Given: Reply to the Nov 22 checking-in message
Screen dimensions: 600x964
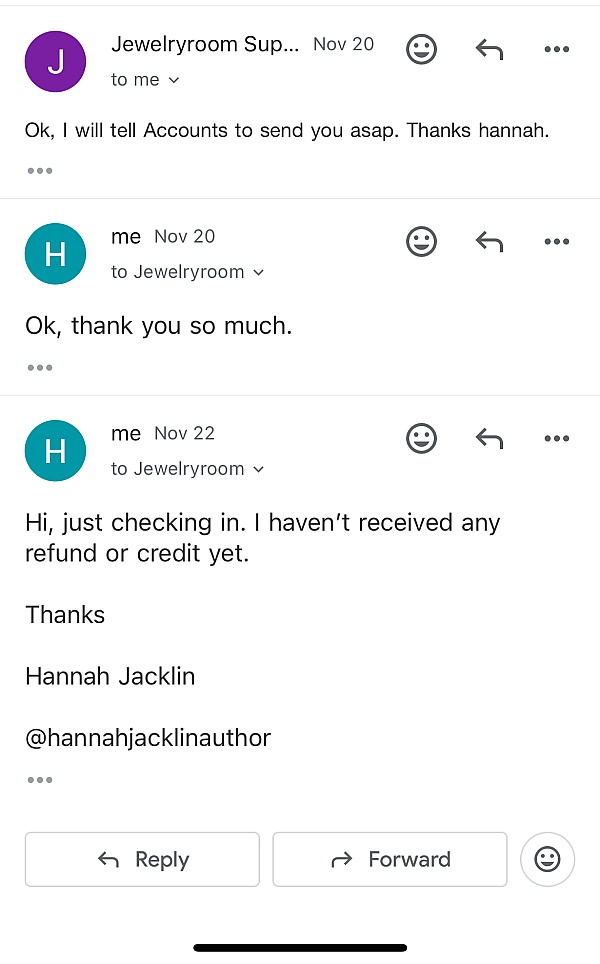Looking at the screenshot, I should (488, 438).
